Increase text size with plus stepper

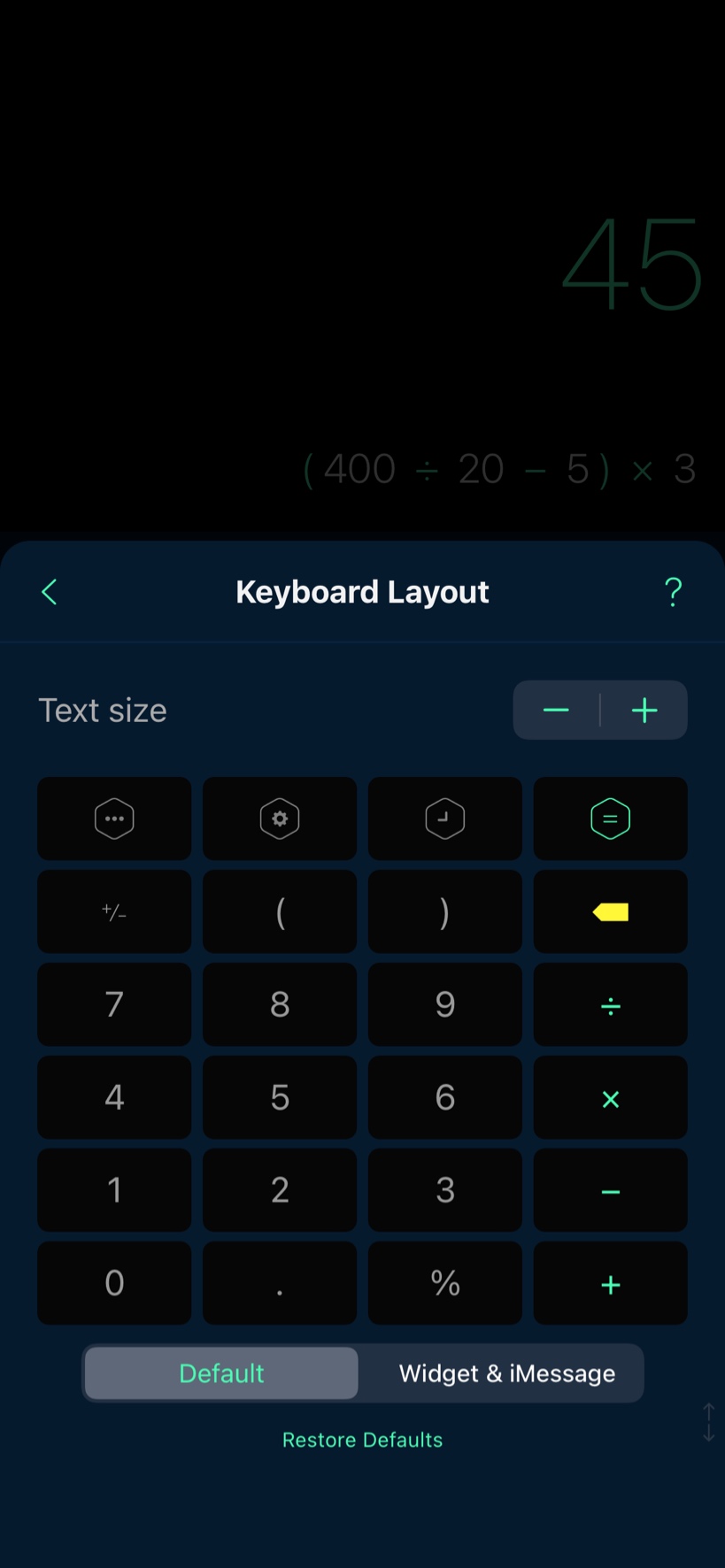point(644,710)
